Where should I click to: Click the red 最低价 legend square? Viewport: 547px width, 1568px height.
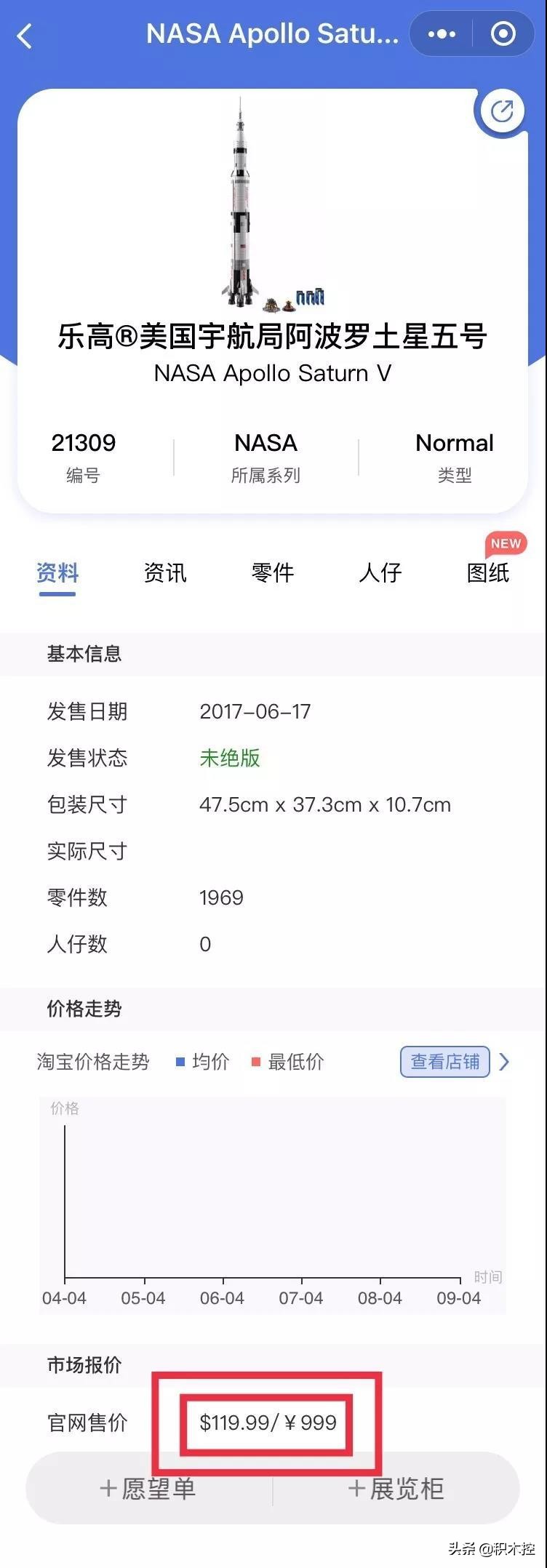(x=256, y=1062)
